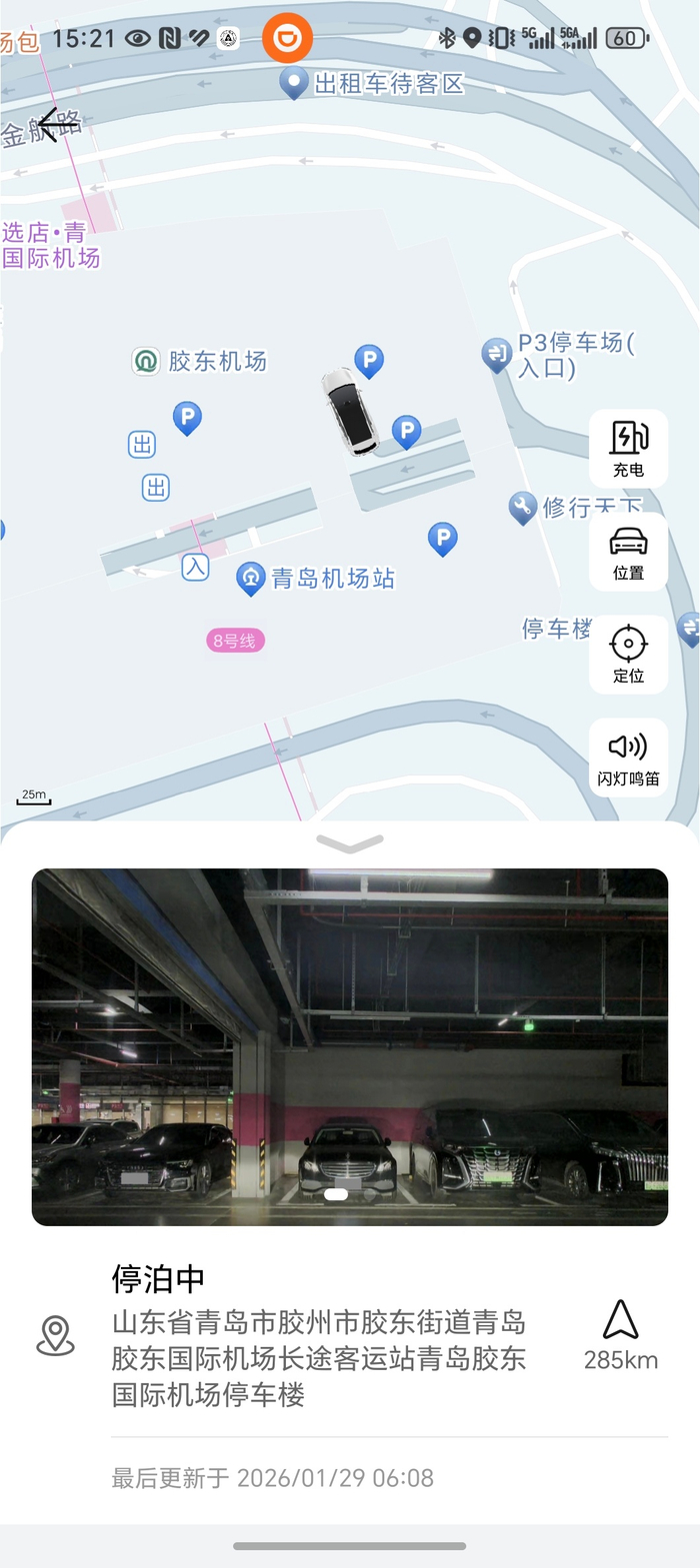Viewport: 700px width, 1568px height.
Task: Trigger 闪灯鸣笛 flash and honk
Action: coord(628,758)
